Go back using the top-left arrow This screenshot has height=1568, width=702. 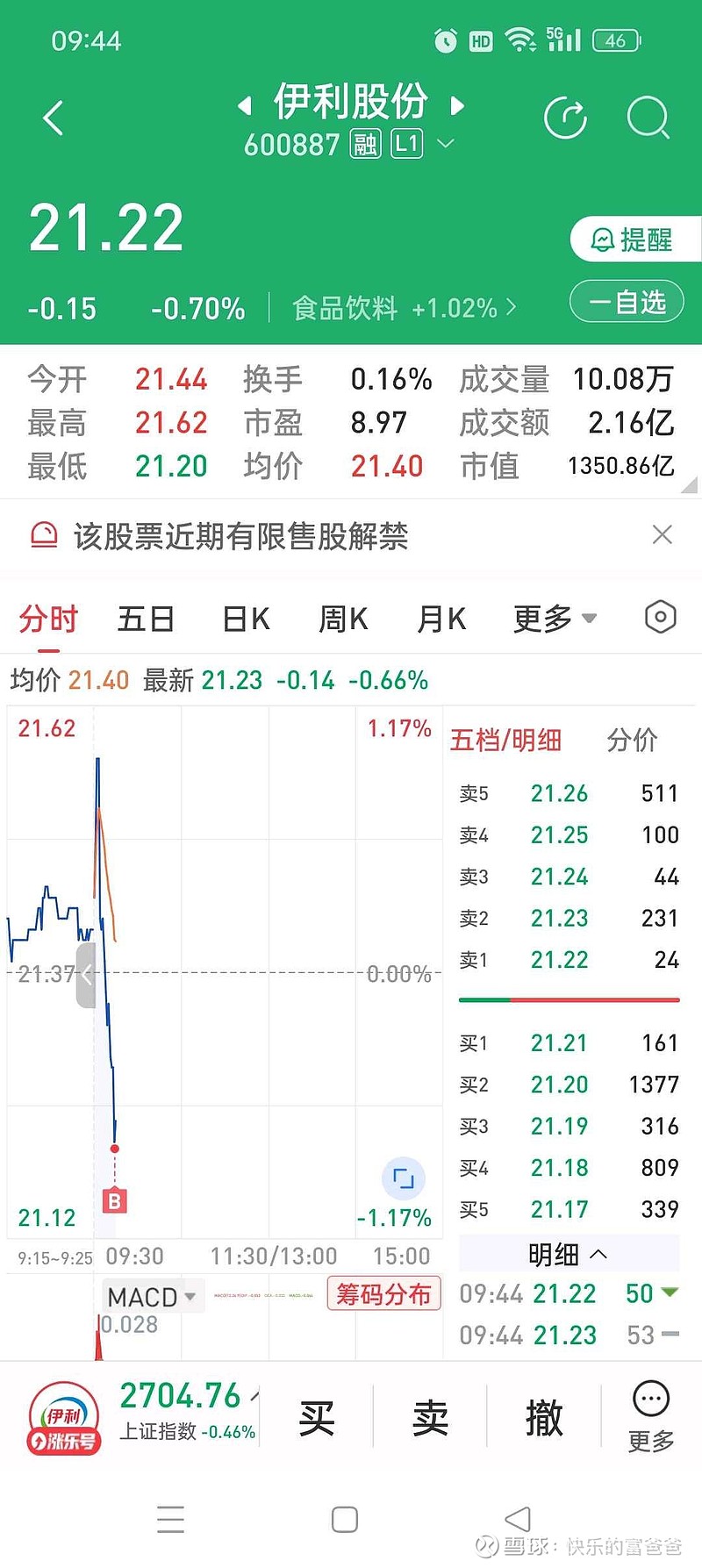click(x=54, y=118)
